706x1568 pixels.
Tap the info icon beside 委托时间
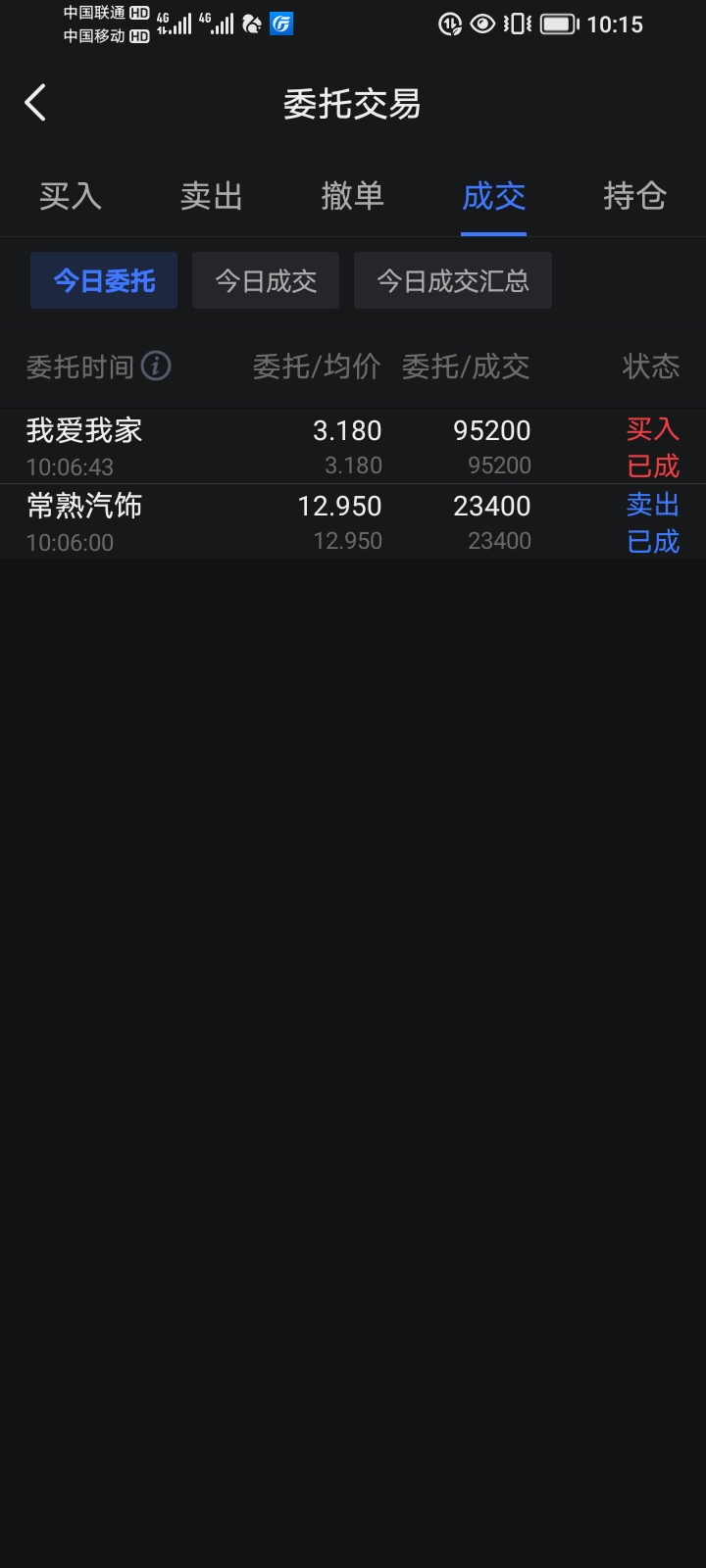pyautogui.click(x=156, y=366)
